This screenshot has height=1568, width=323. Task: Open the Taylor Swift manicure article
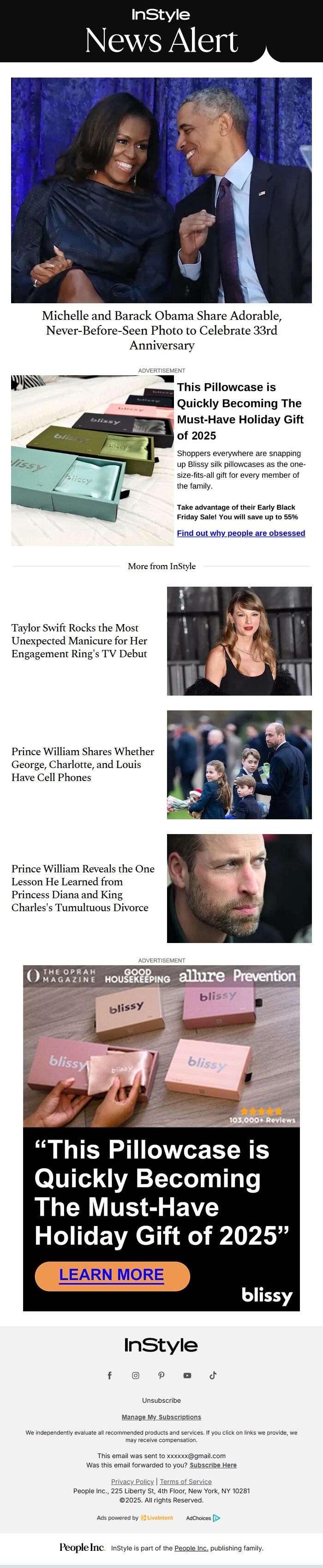[x=80, y=640]
